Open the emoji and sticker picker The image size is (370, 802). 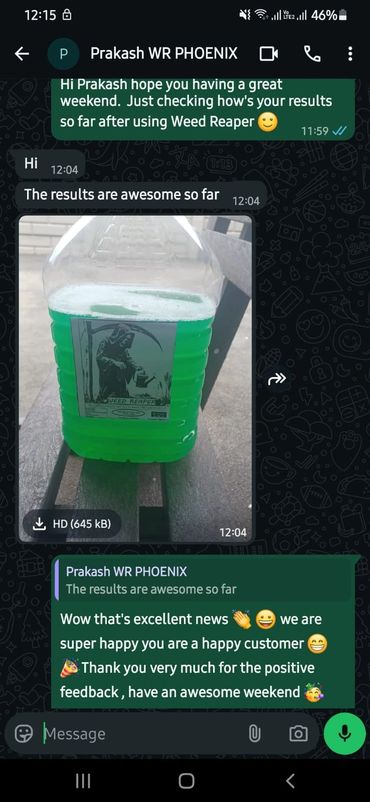[24, 734]
